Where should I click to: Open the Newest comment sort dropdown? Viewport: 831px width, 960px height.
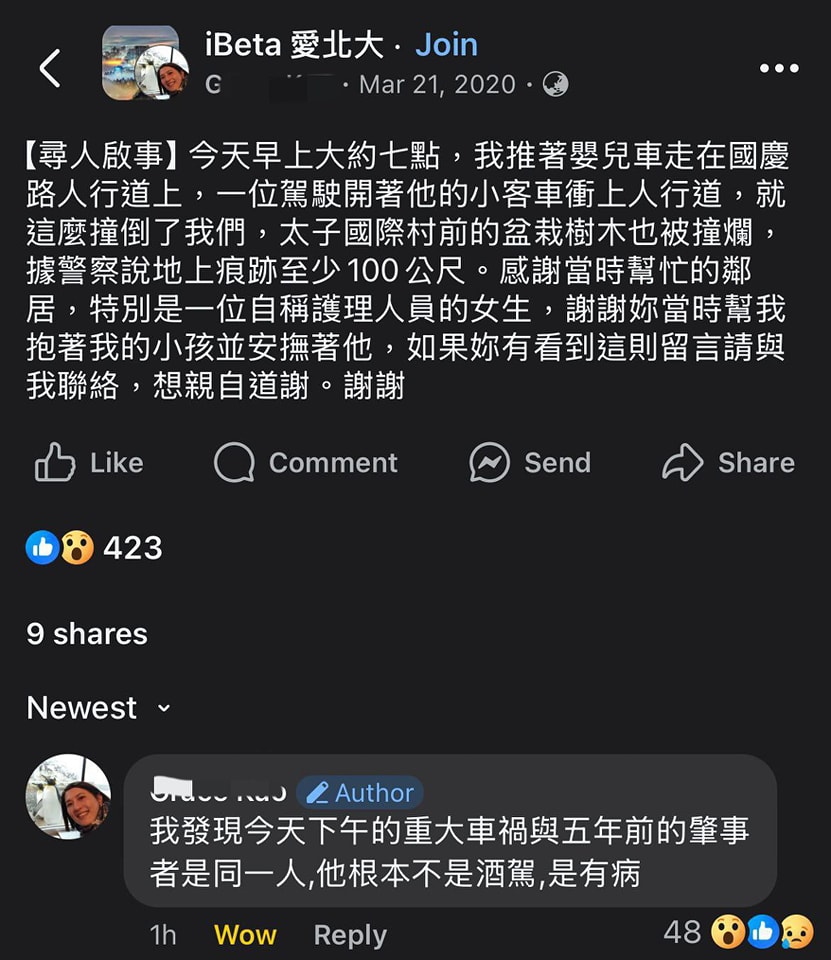click(x=98, y=708)
